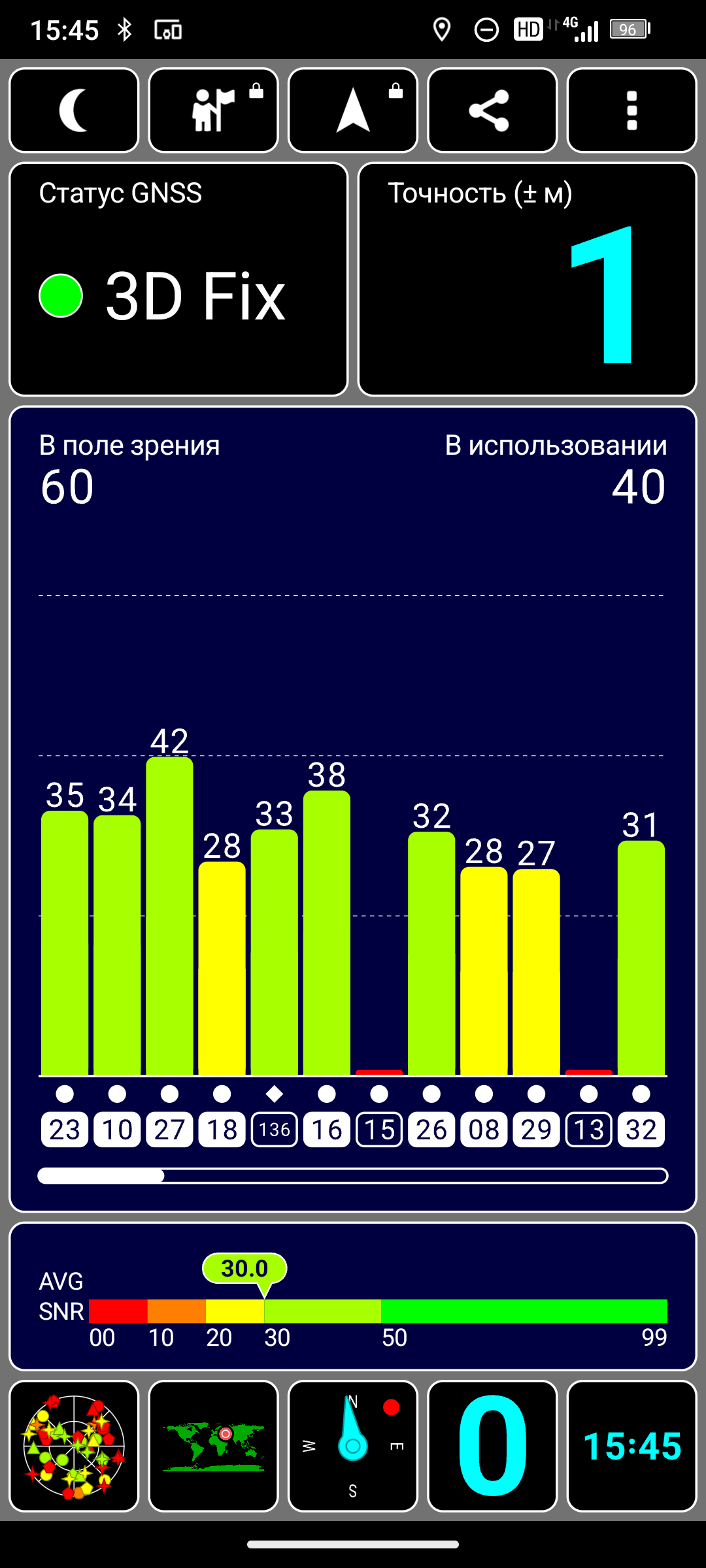Screen dimensions: 706x1568
Task: Open the Статус GNSS 3D Fix tile
Action: (178, 279)
